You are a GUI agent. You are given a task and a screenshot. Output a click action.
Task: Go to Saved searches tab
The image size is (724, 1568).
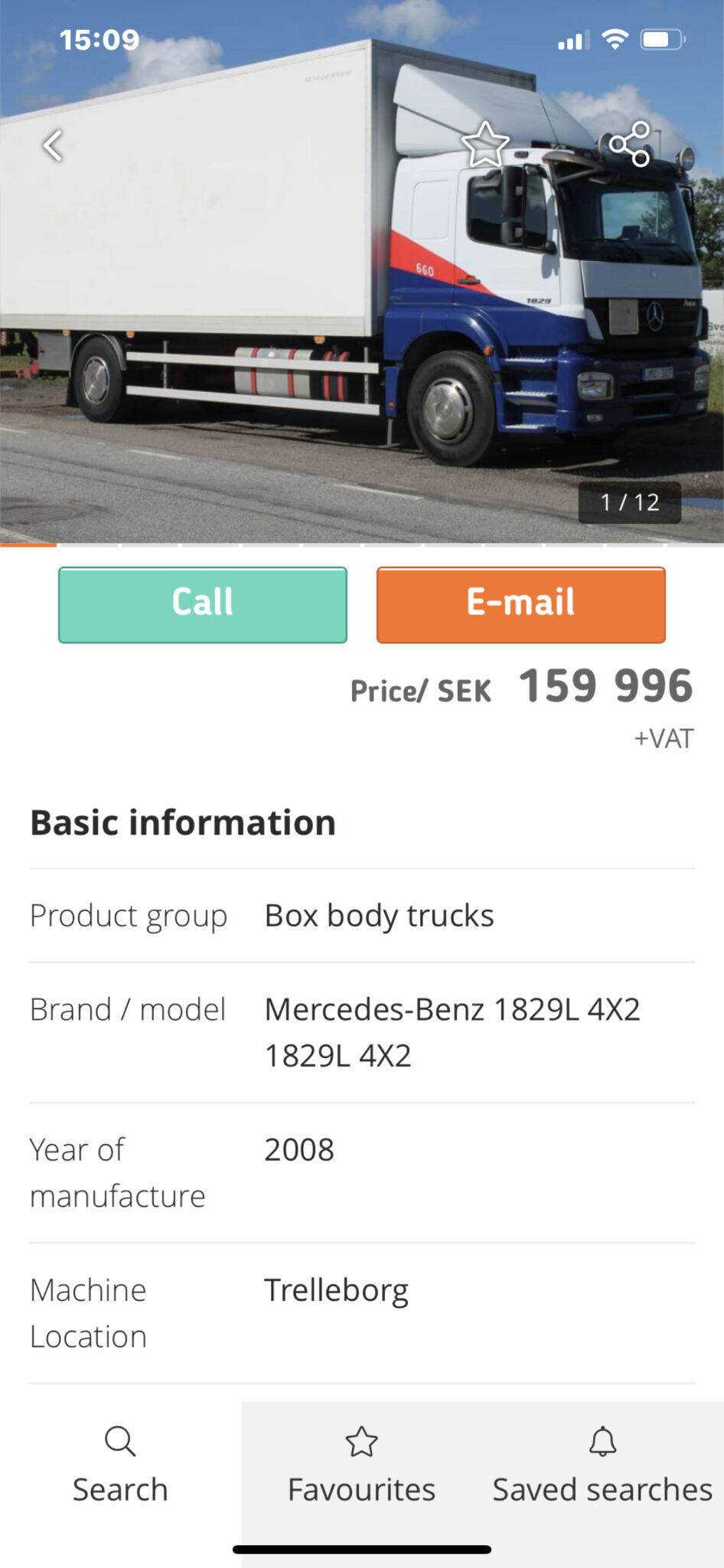pos(602,1465)
